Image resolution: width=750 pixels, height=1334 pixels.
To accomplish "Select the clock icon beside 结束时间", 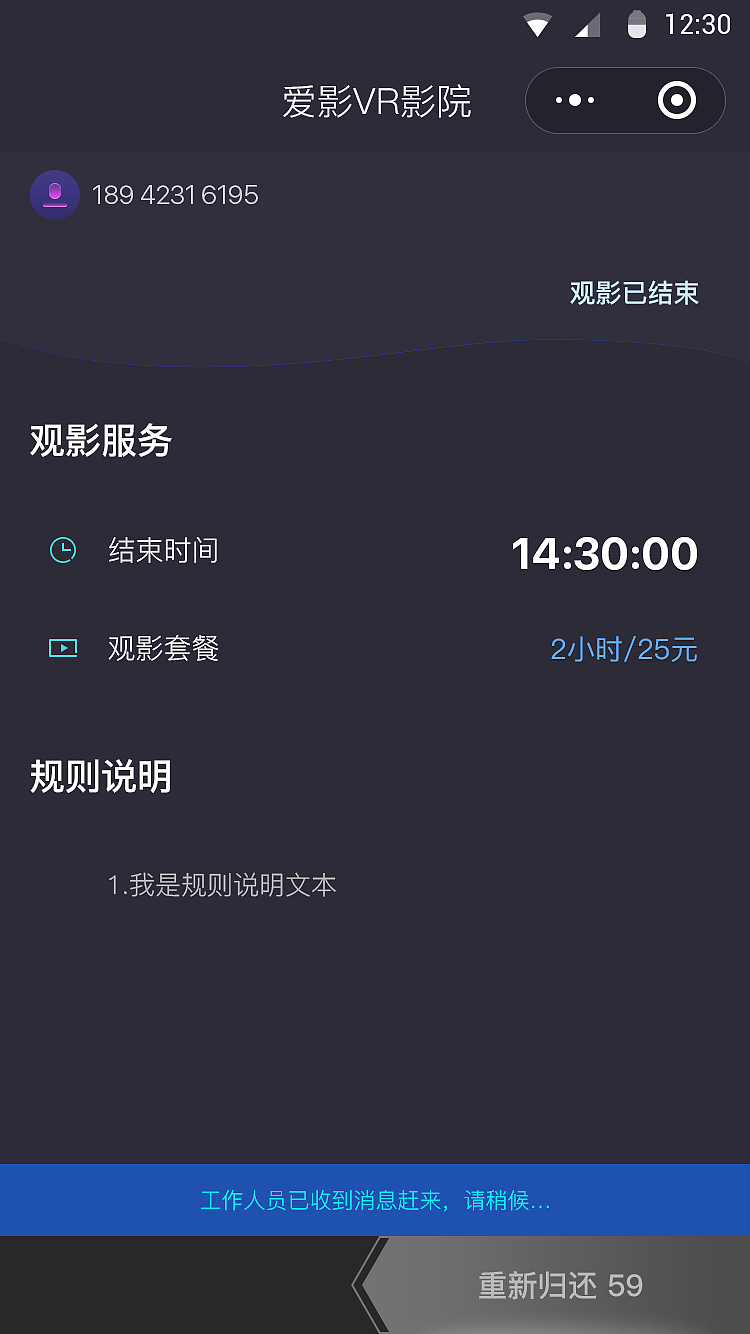I will 63,549.
